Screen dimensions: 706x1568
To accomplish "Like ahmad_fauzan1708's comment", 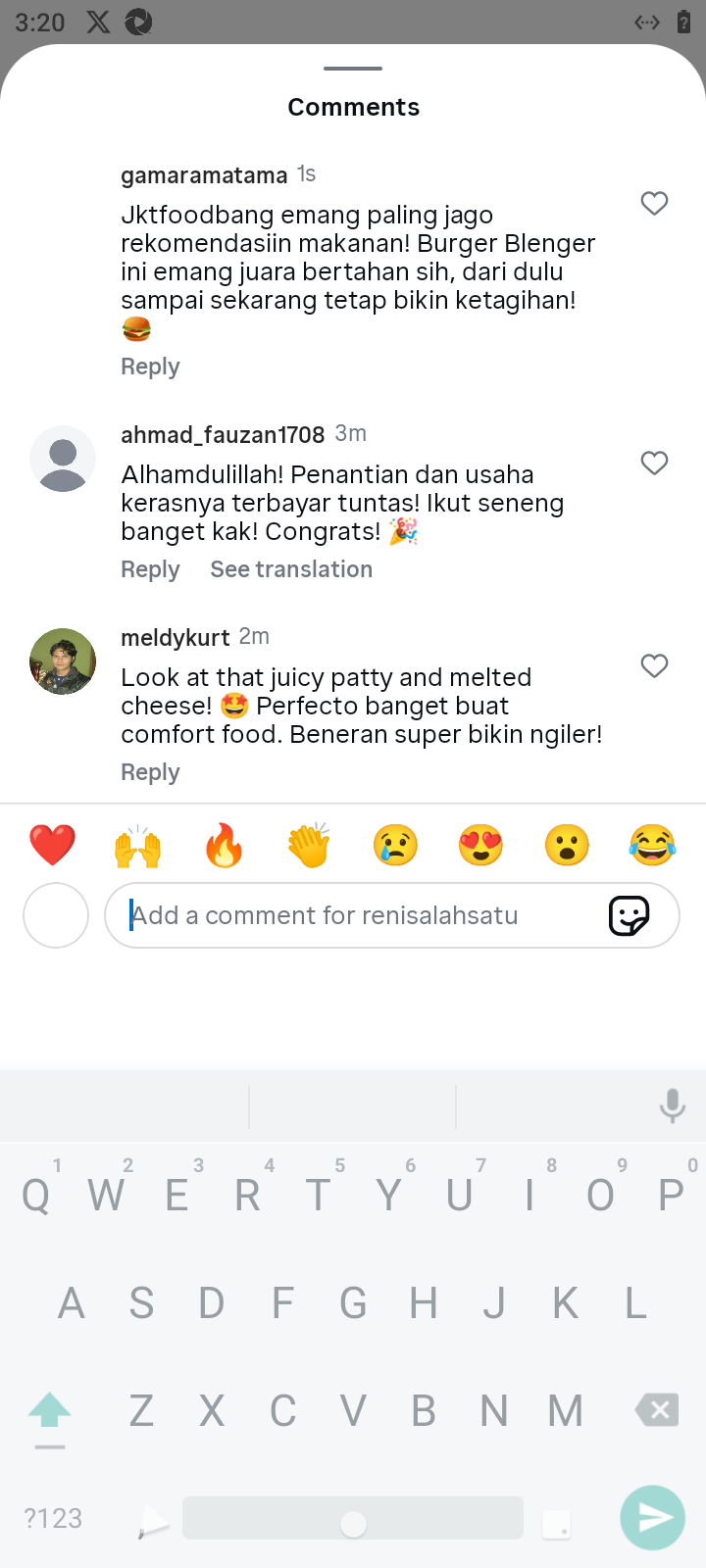I will tap(654, 463).
